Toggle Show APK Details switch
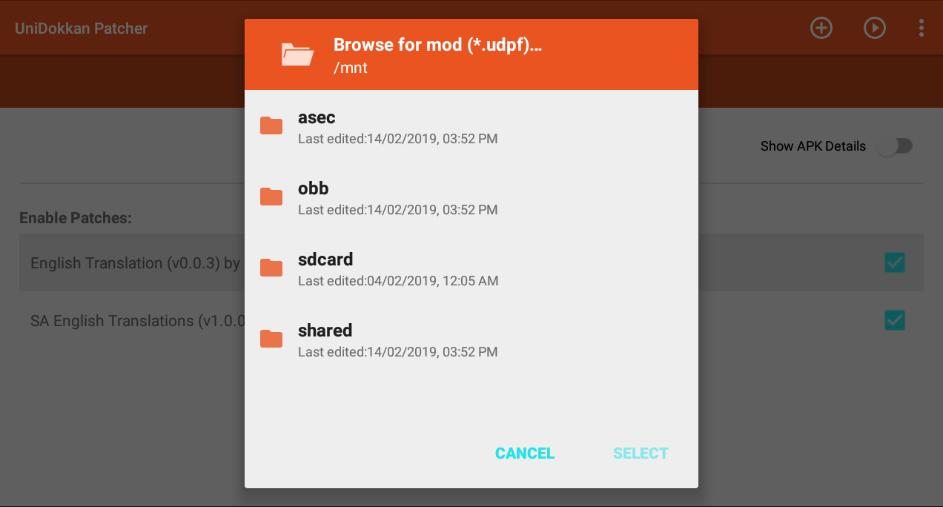This screenshot has width=943, height=507. point(897,146)
